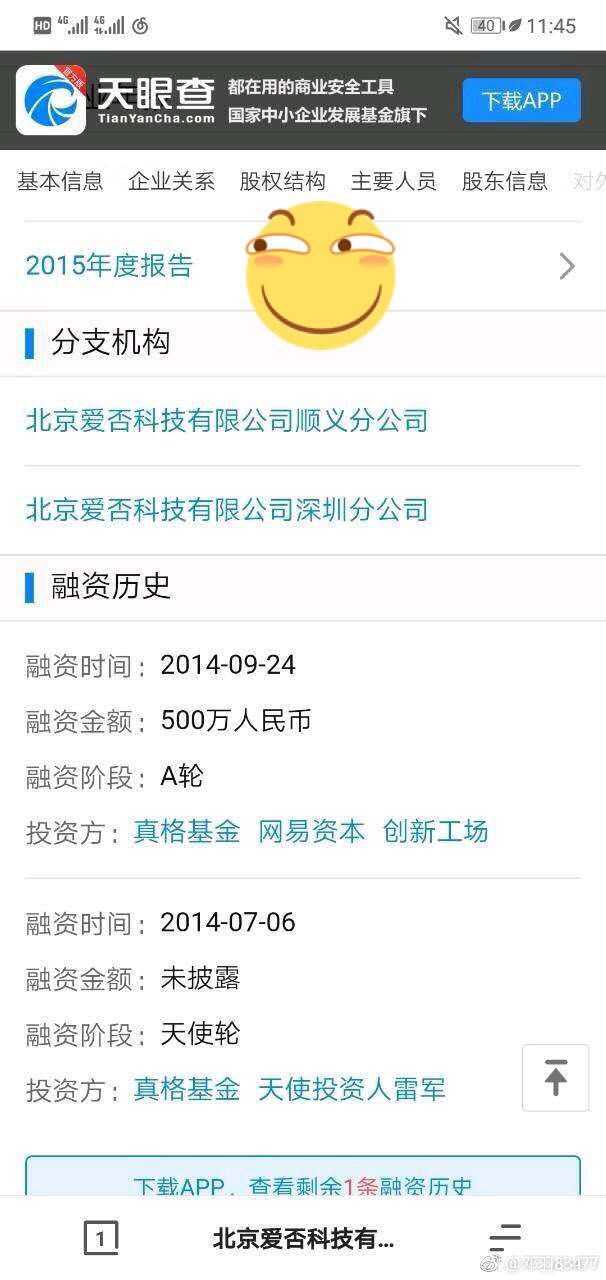Viewport: 606px width, 1280px height.
Task: Open the 2015年度报告 row
Action: [300, 265]
